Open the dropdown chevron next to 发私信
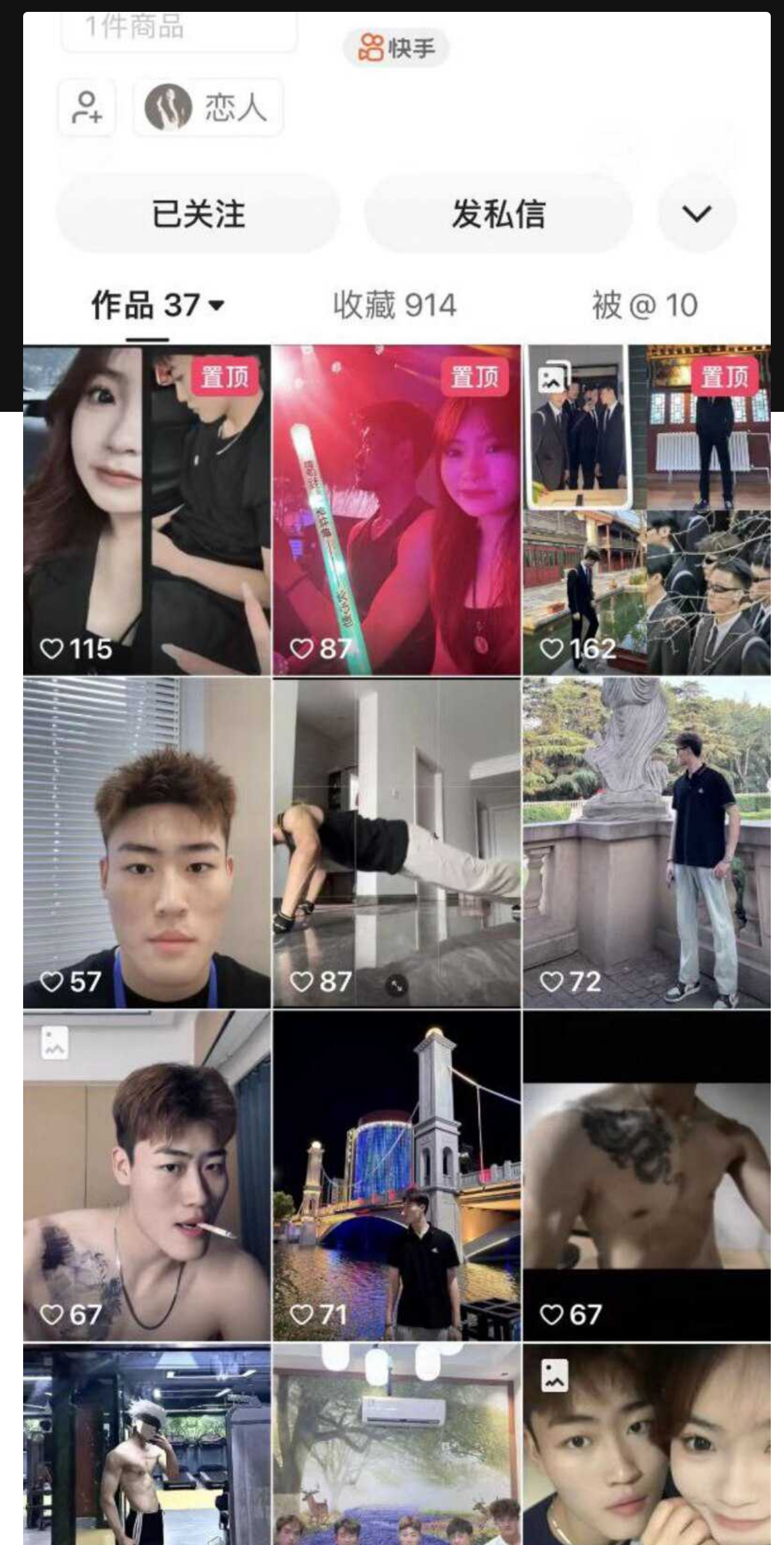The image size is (784, 1545). click(x=695, y=214)
